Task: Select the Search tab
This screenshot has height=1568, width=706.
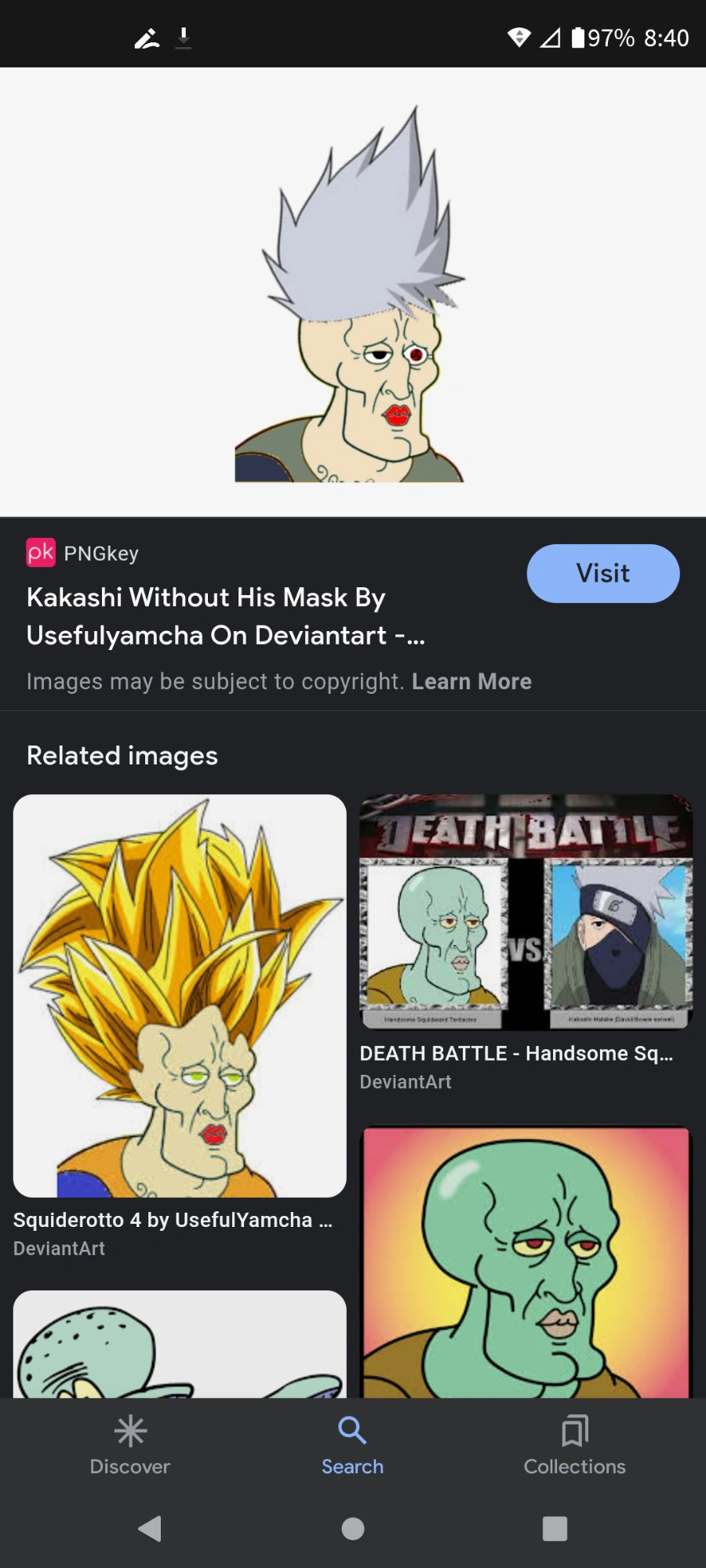Action: [352, 1446]
